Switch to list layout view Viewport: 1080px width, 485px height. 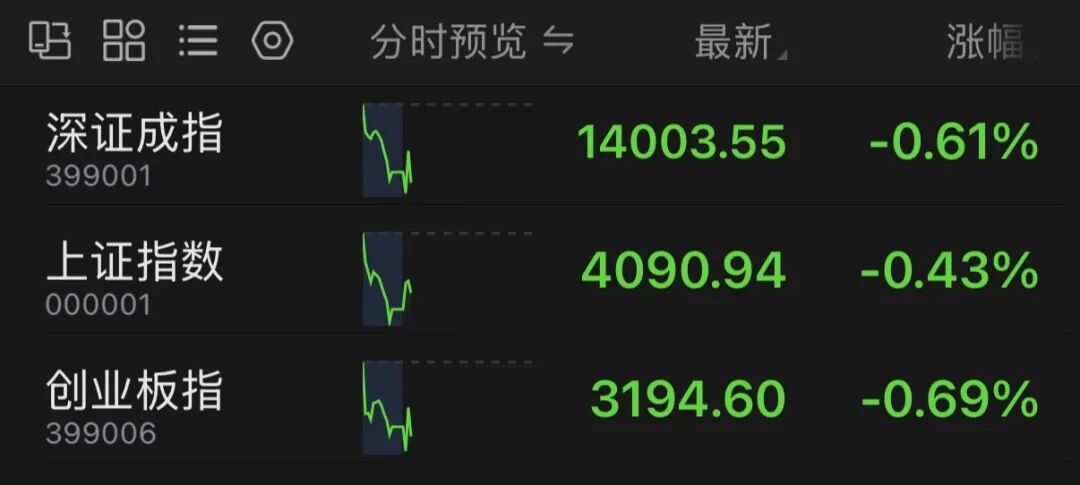(198, 41)
